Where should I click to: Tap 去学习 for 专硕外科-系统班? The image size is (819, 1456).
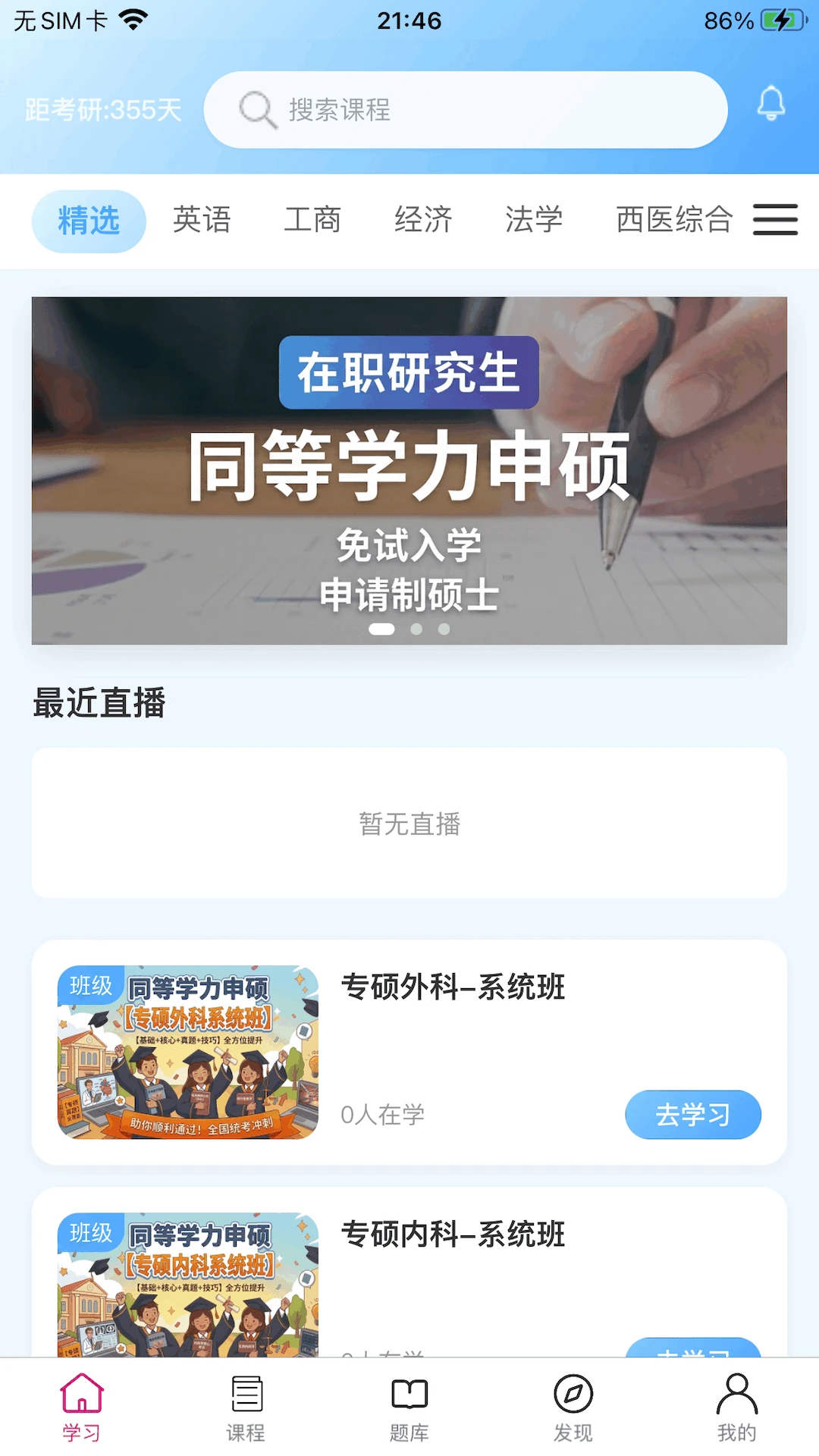tap(693, 1115)
